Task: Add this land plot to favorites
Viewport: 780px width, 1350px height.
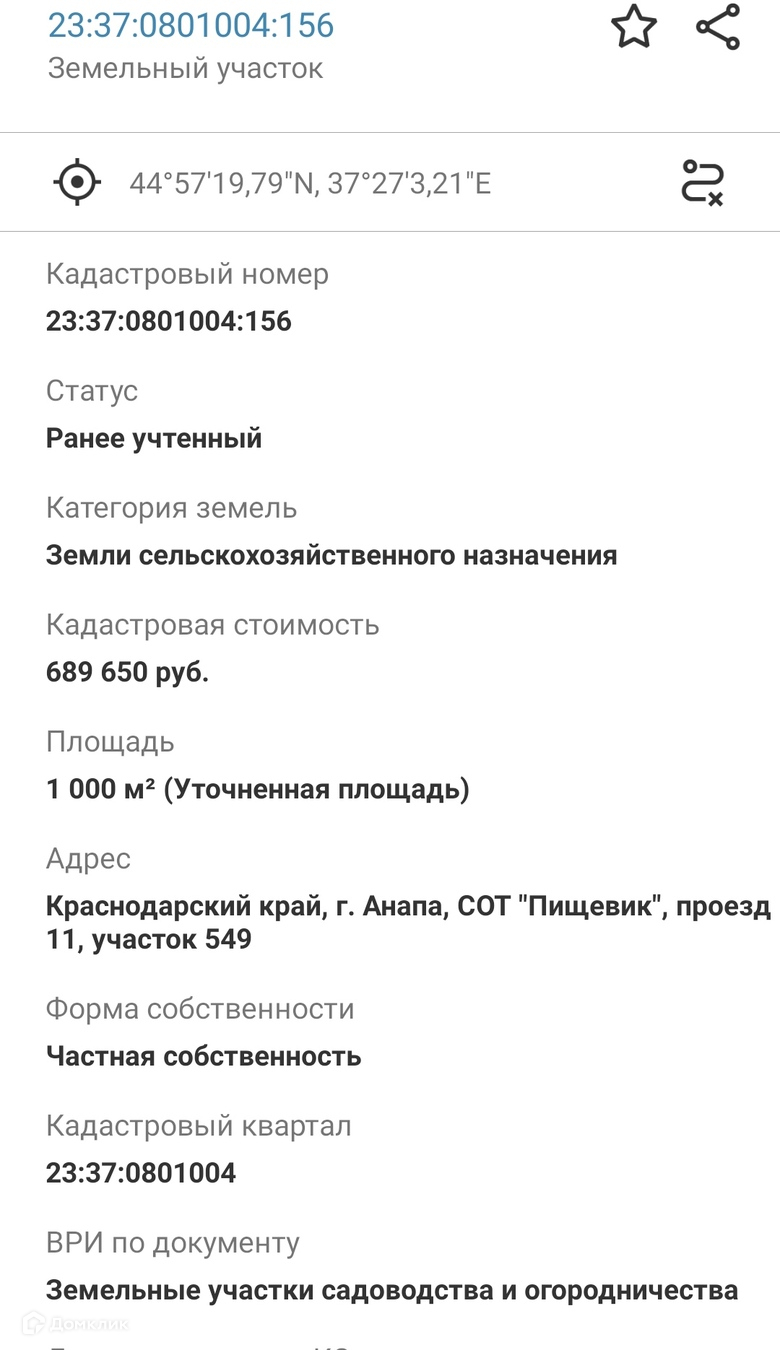Action: [x=634, y=27]
